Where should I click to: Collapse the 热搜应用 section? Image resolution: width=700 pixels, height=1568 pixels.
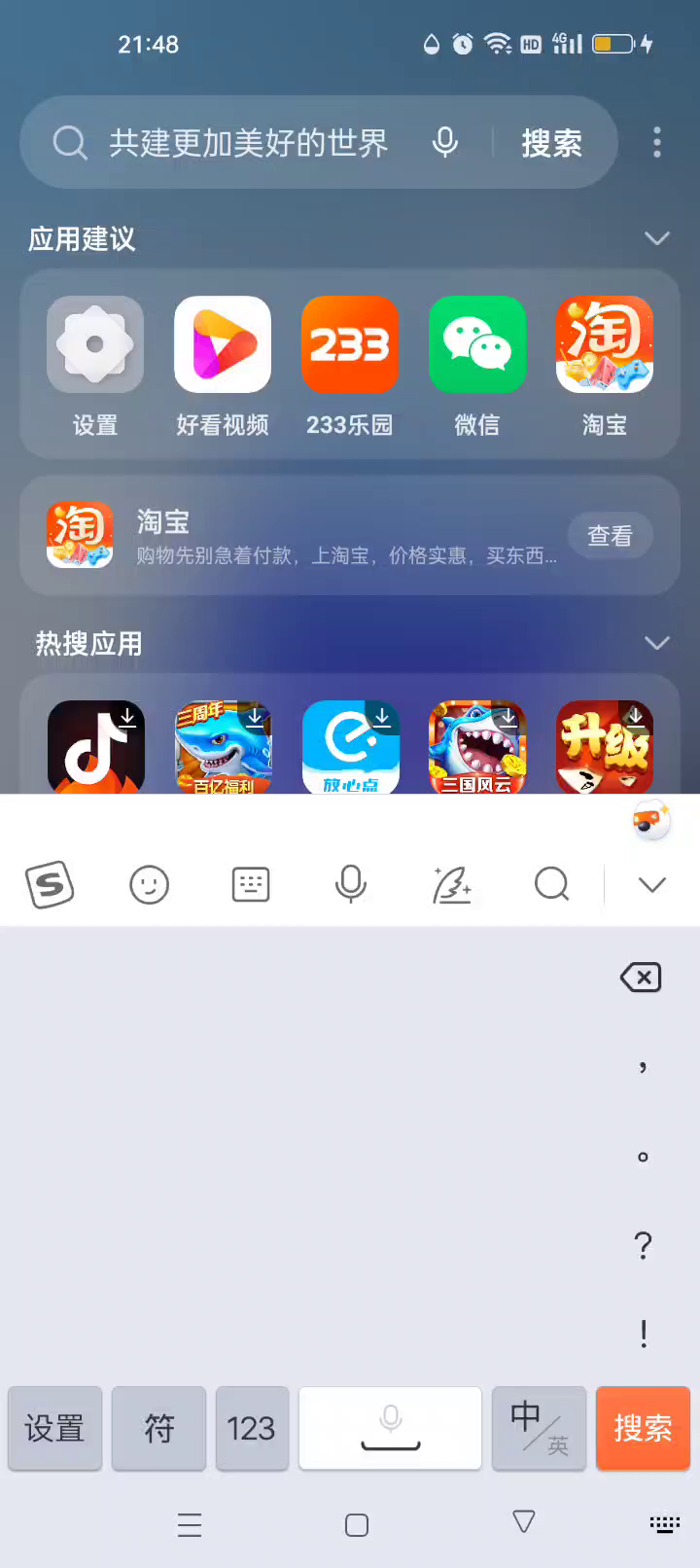657,643
